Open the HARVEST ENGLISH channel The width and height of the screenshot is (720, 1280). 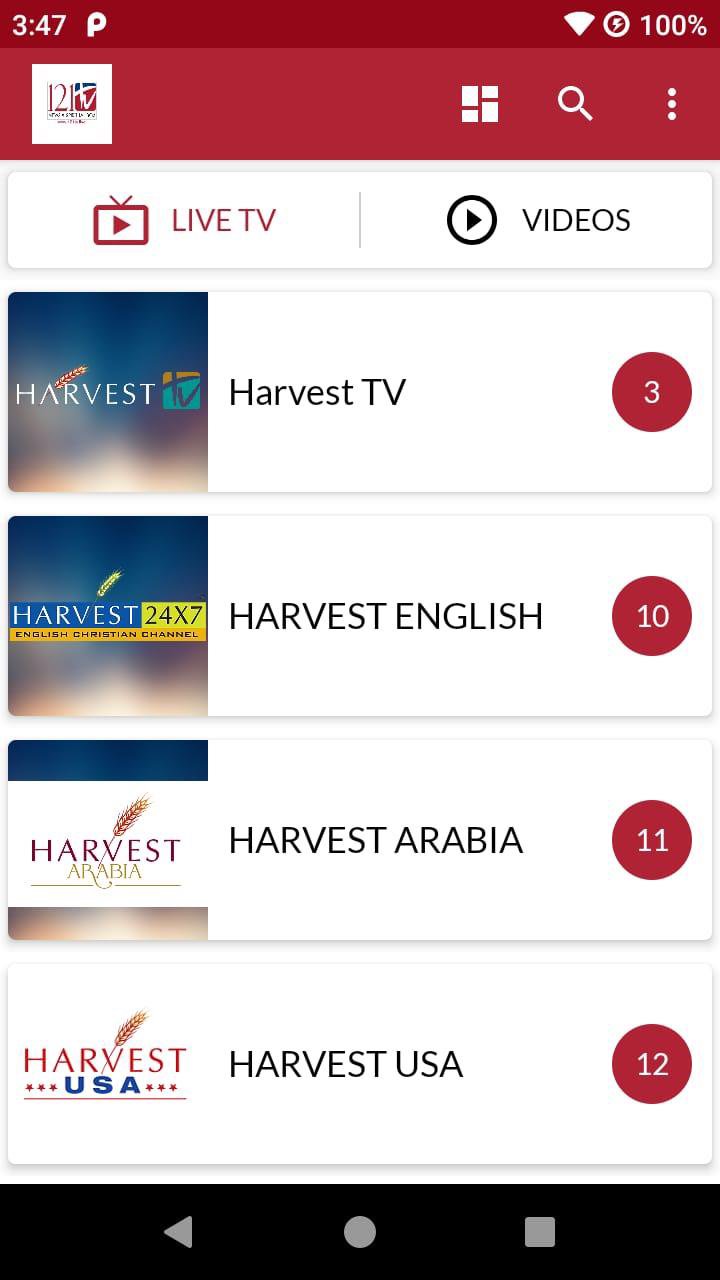360,616
